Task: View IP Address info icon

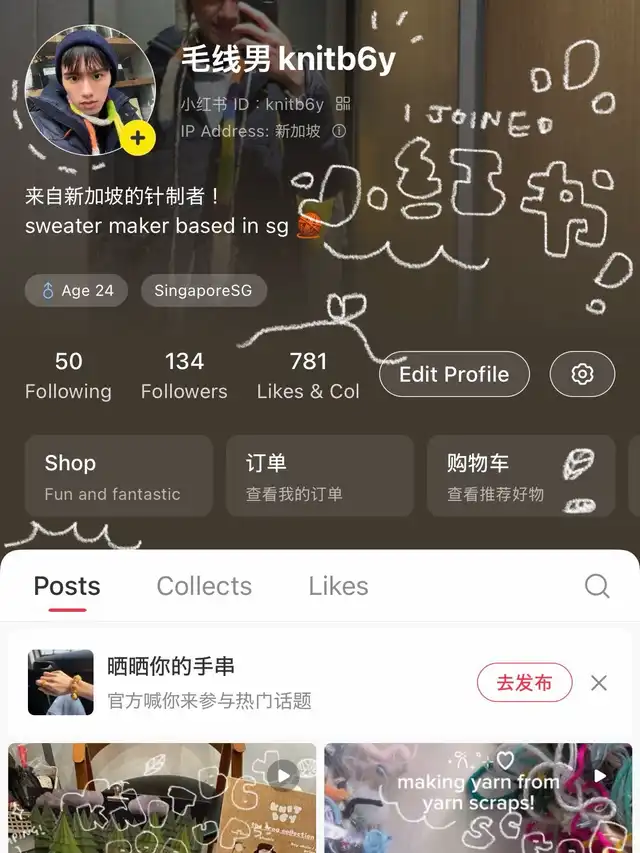Action: coord(339,131)
